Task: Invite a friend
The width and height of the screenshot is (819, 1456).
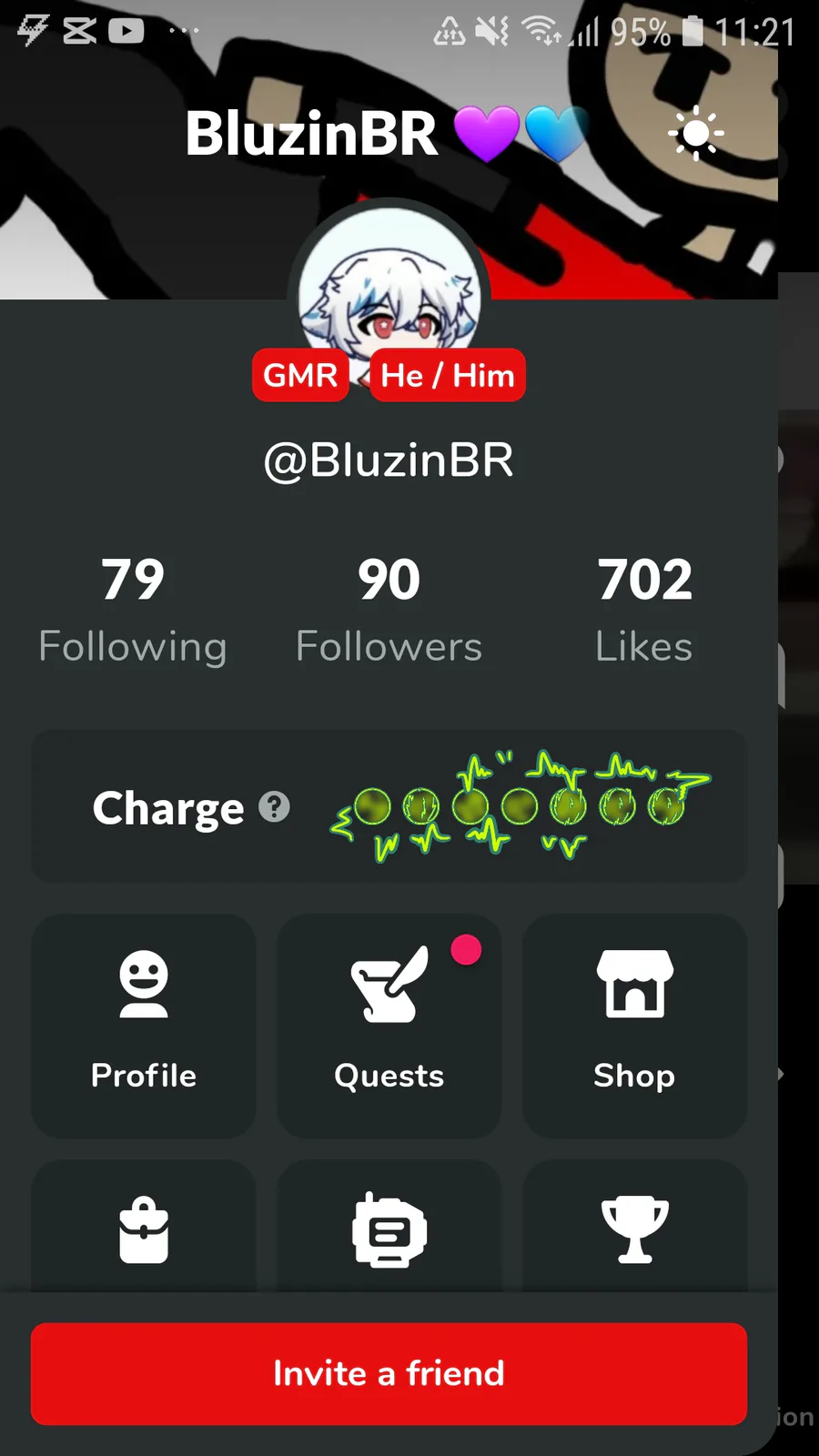Action: (389, 1374)
